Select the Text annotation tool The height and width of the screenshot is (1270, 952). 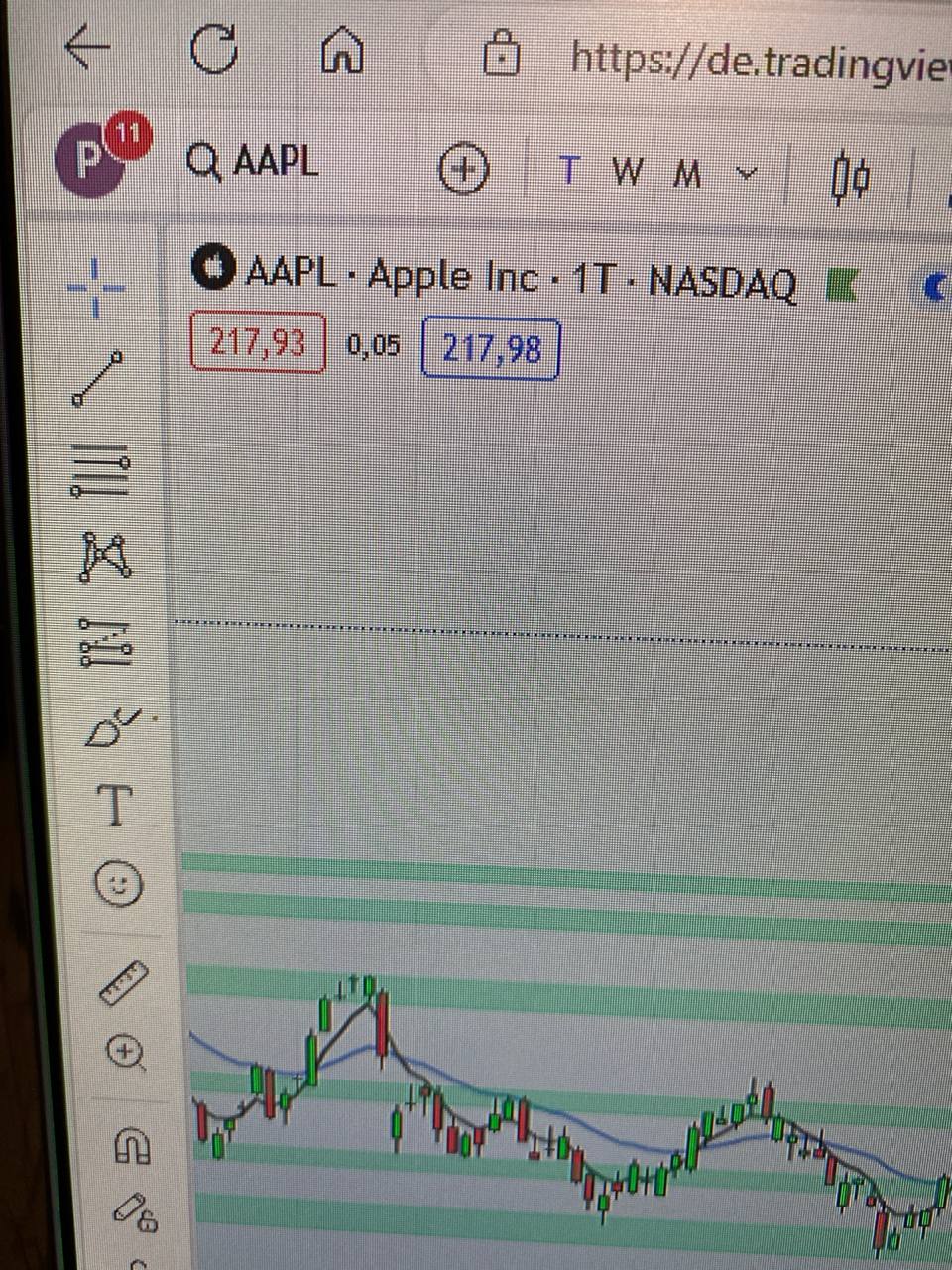coord(116,805)
